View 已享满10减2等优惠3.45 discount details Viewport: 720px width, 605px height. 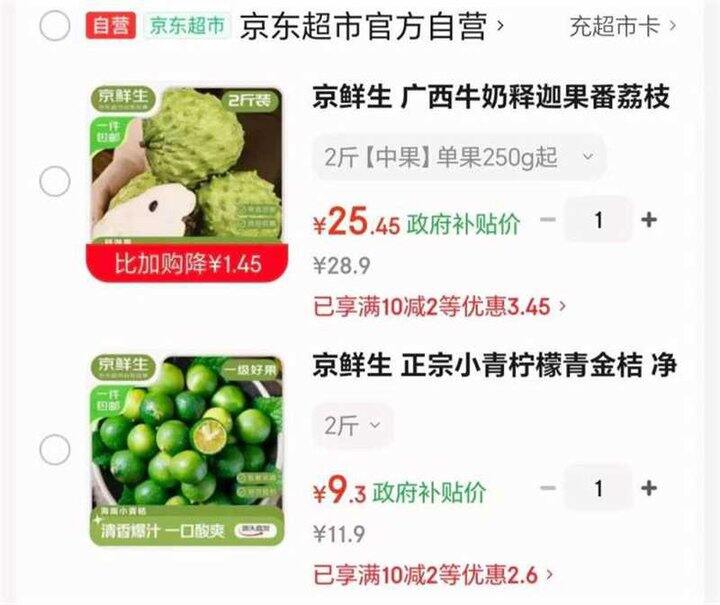[x=440, y=306]
